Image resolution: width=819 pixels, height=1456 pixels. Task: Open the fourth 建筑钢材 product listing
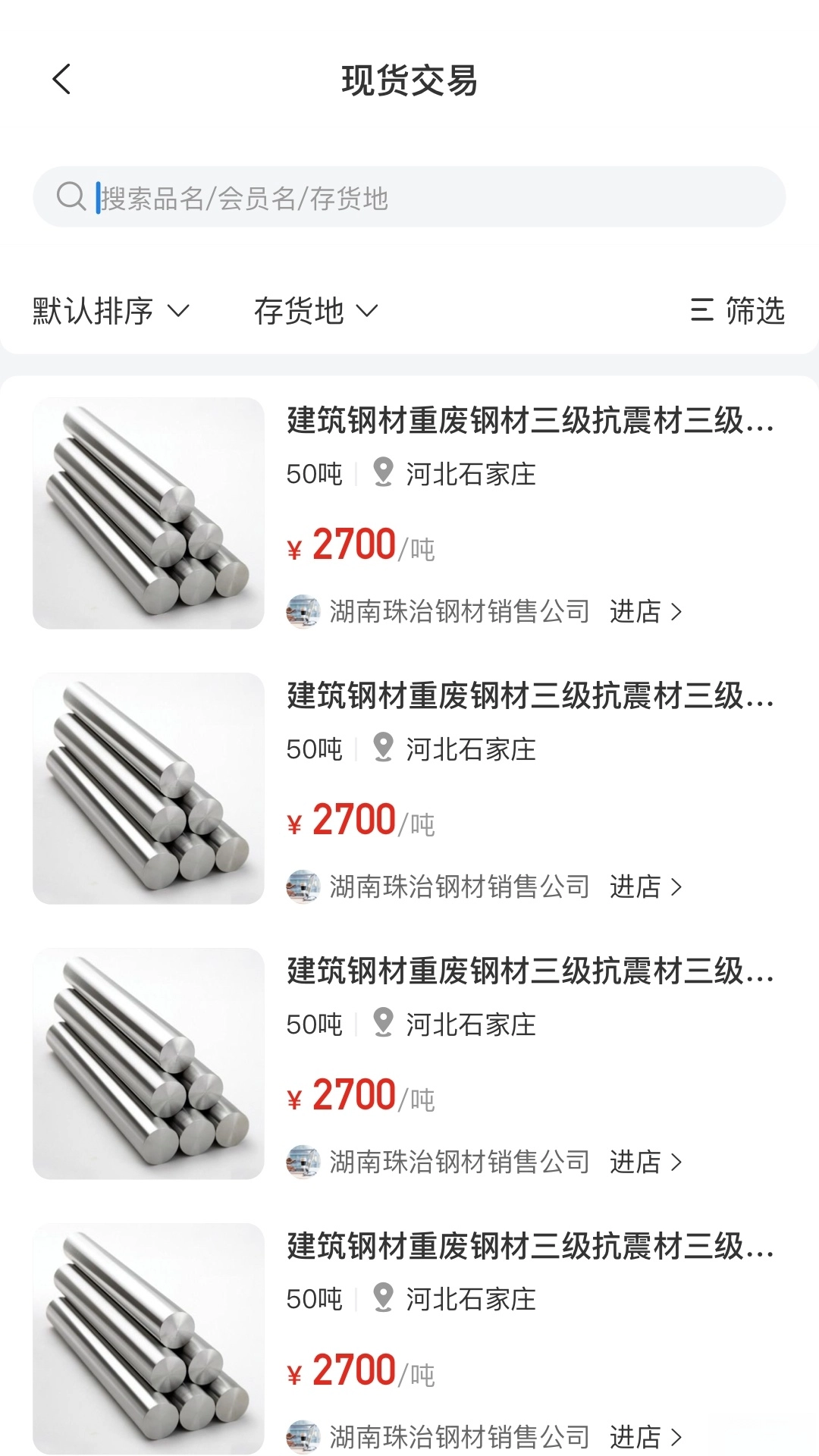[x=529, y=1247]
